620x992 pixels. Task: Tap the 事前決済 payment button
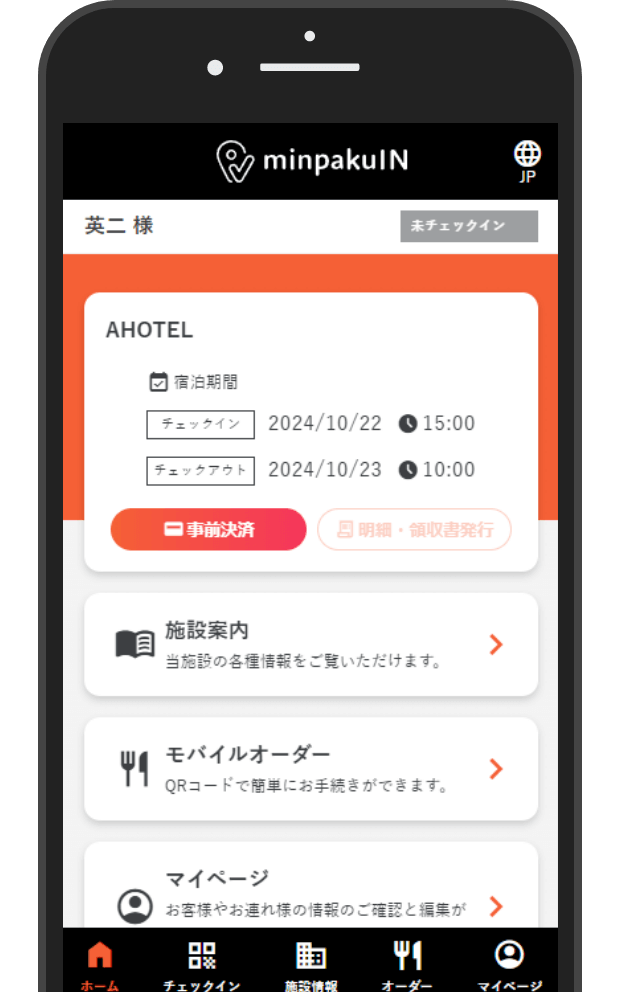[x=208, y=530]
